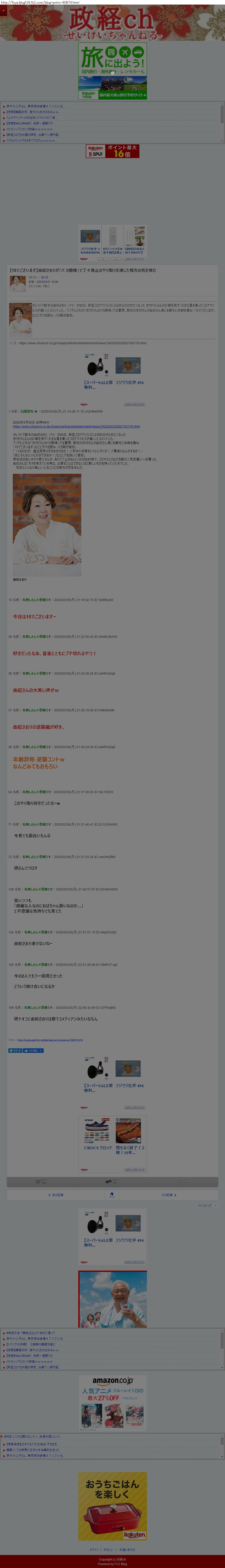Open the Rakuten SPU 16倍 points banner

(112, 151)
